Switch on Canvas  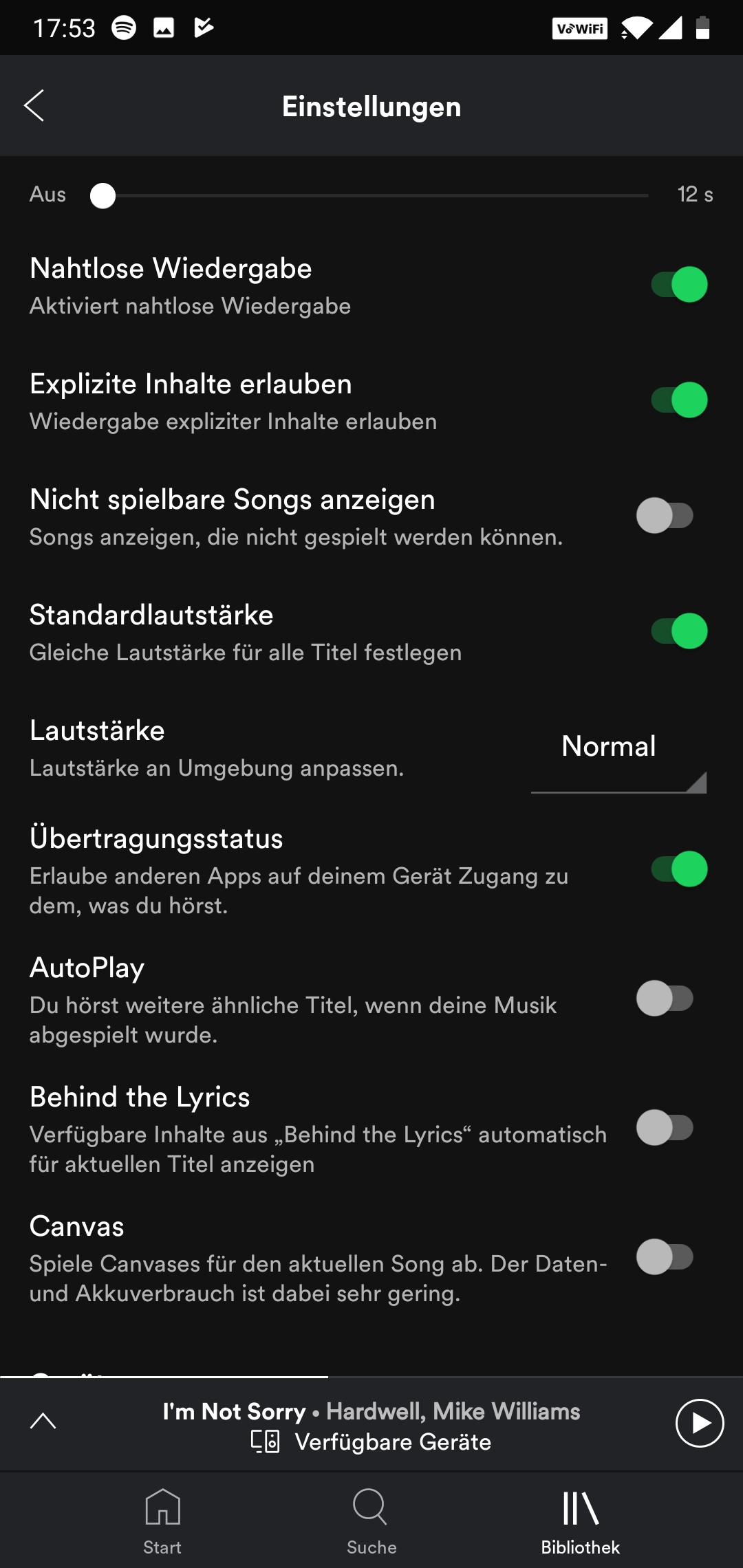[665, 1257]
